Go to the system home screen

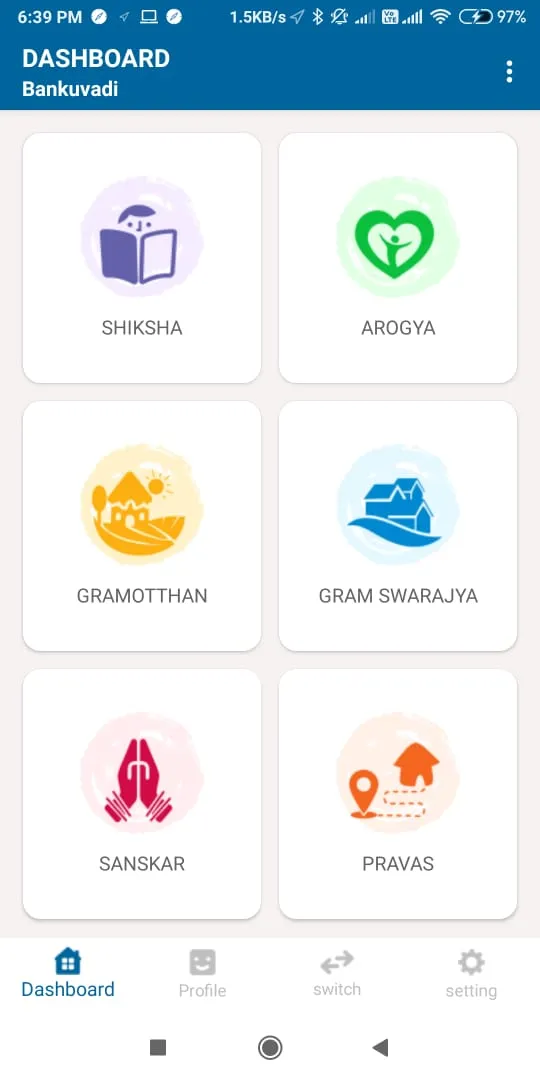coord(270,1048)
